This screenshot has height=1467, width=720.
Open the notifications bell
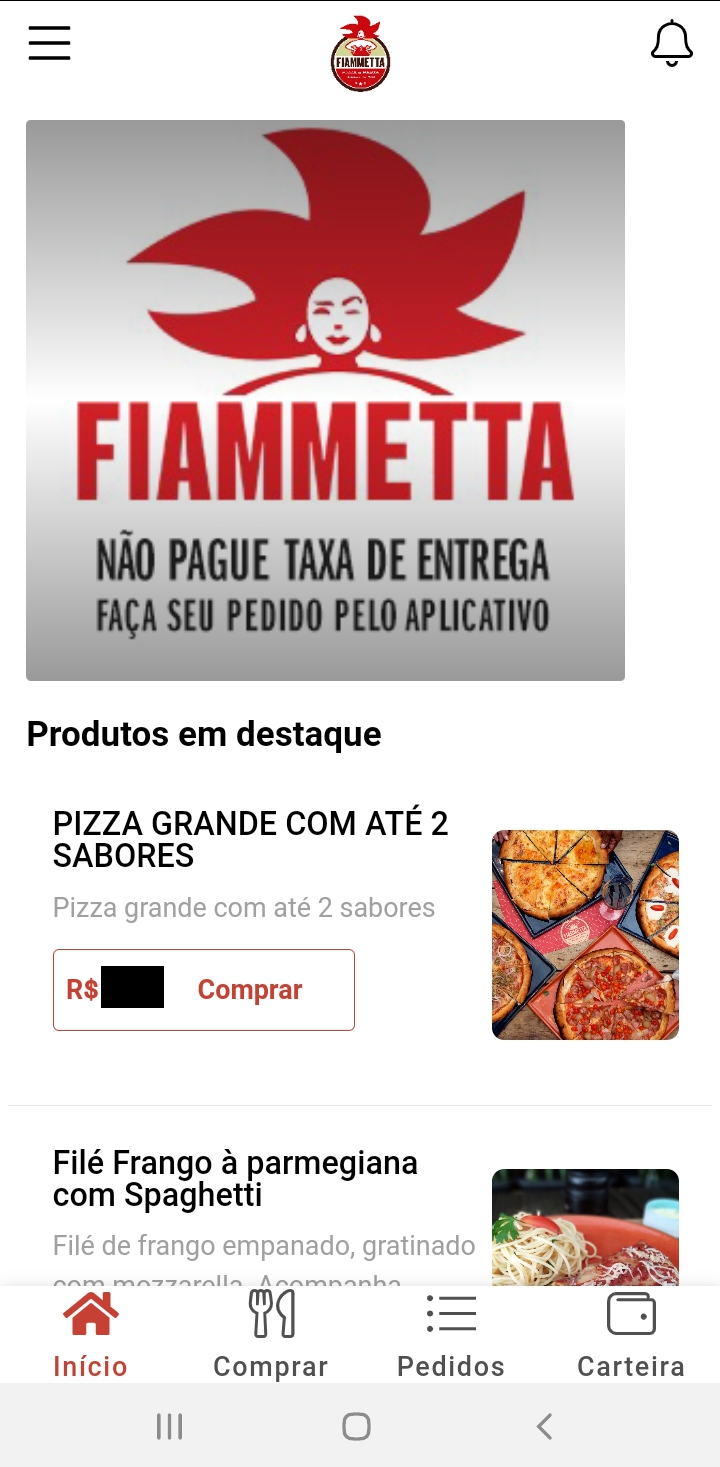671,43
